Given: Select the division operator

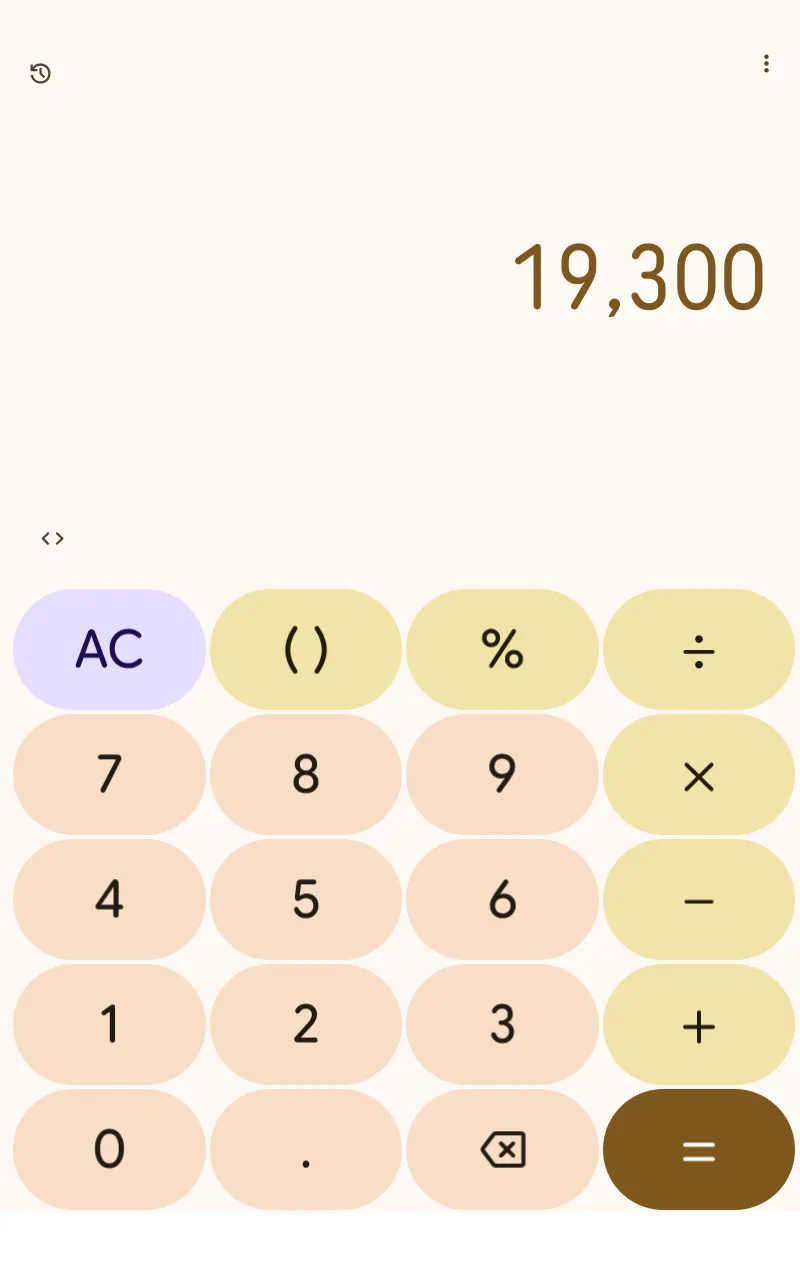Looking at the screenshot, I should tap(698, 650).
